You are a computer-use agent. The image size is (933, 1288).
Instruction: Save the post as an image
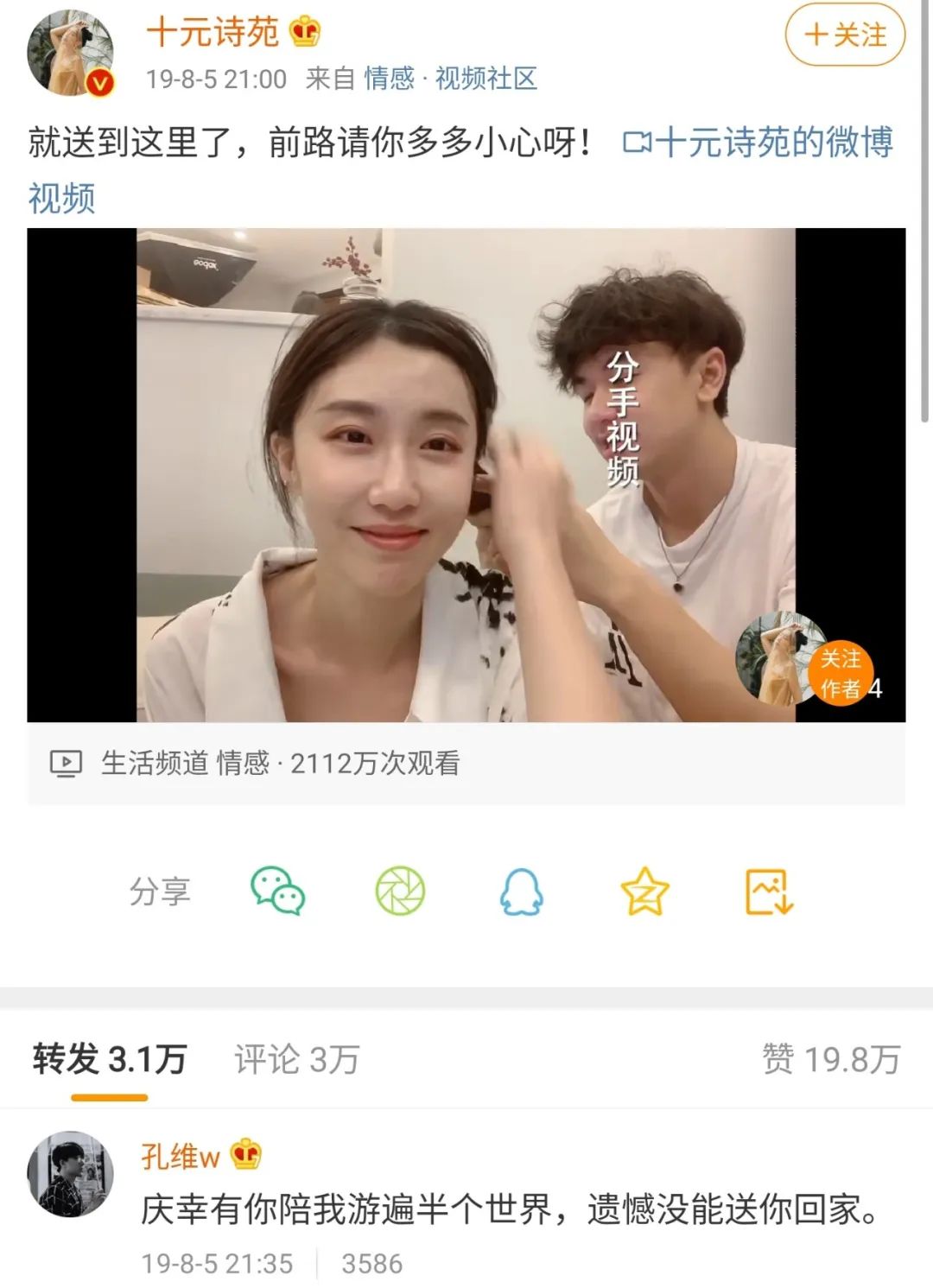[x=769, y=891]
